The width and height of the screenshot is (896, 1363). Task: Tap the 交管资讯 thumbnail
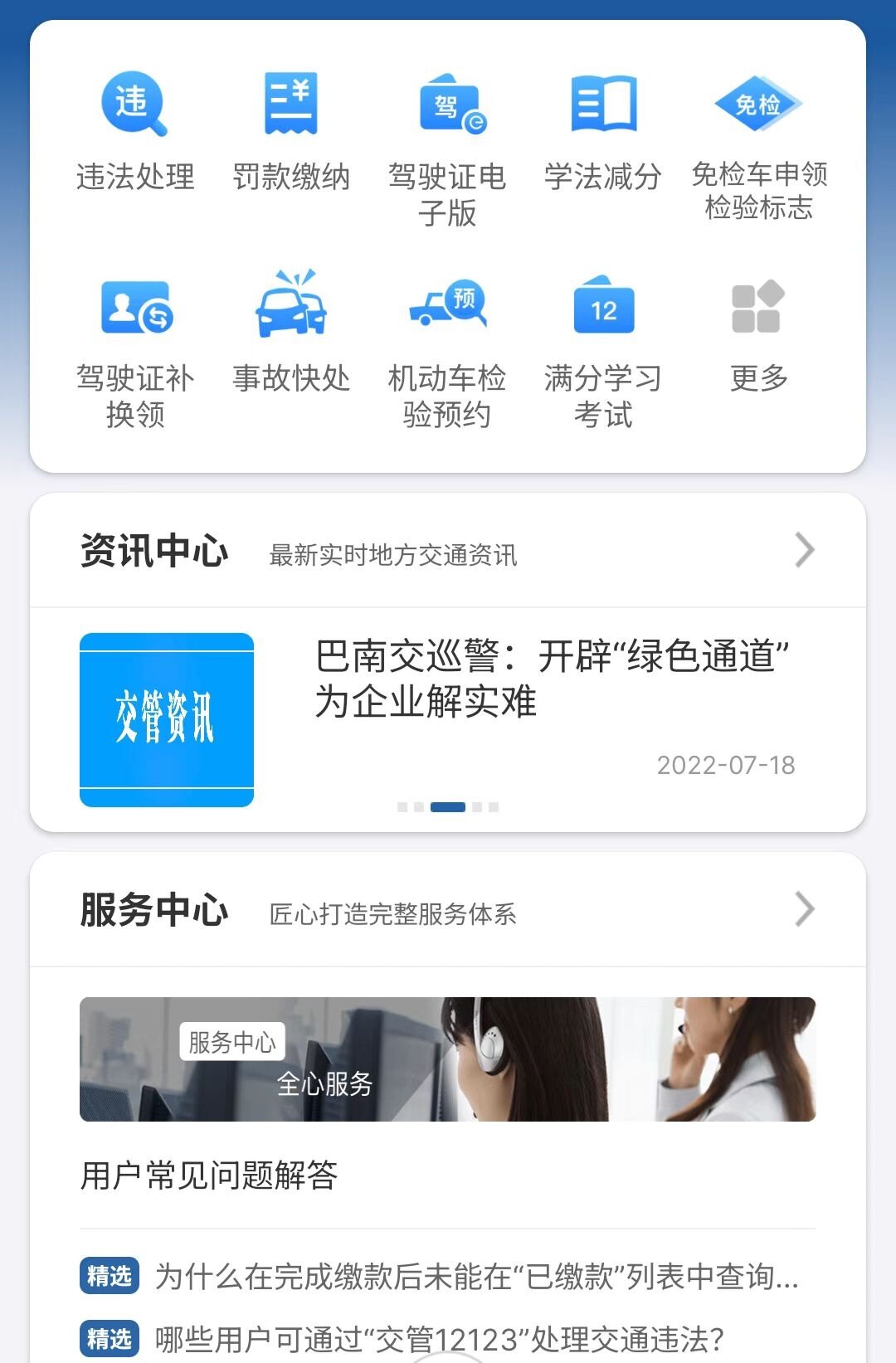pyautogui.click(x=168, y=720)
